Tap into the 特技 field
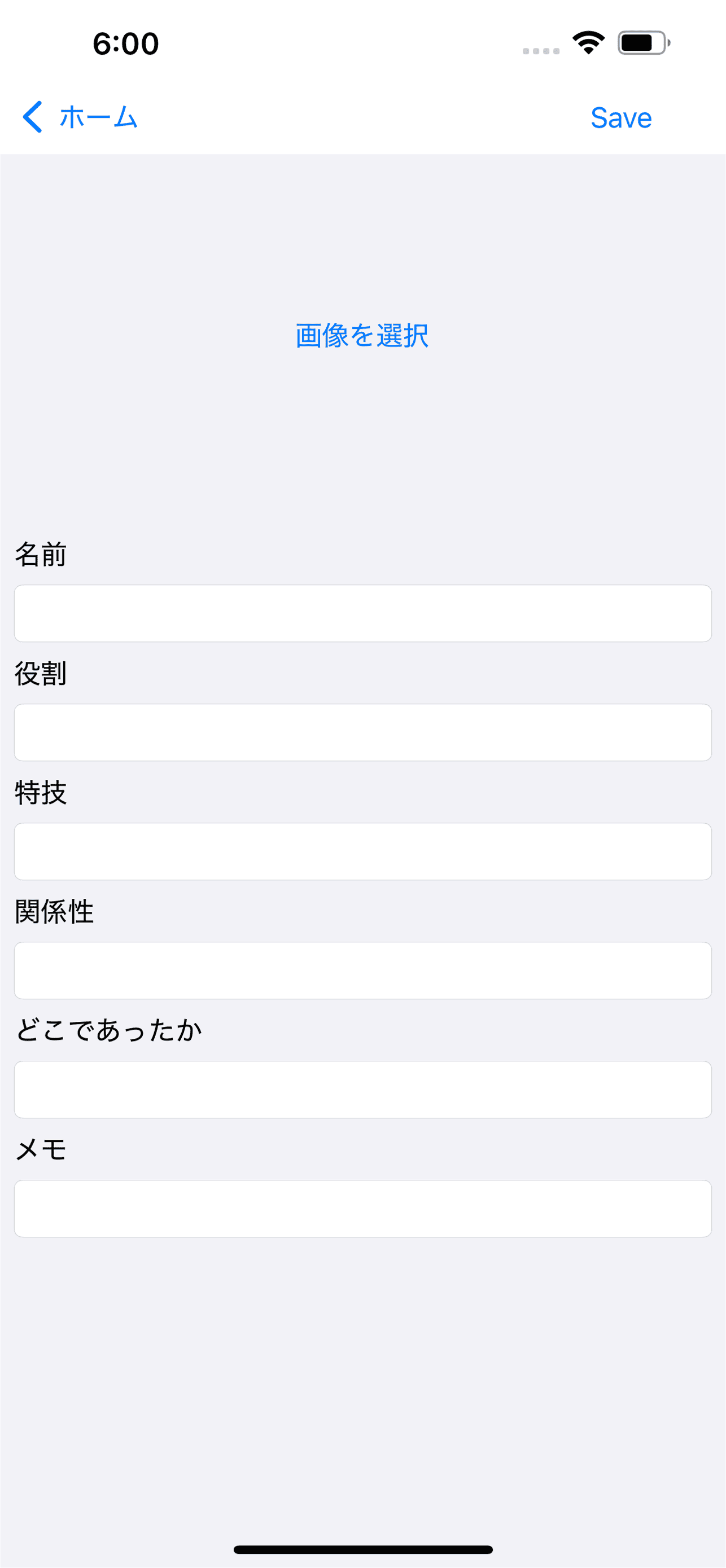 point(362,851)
